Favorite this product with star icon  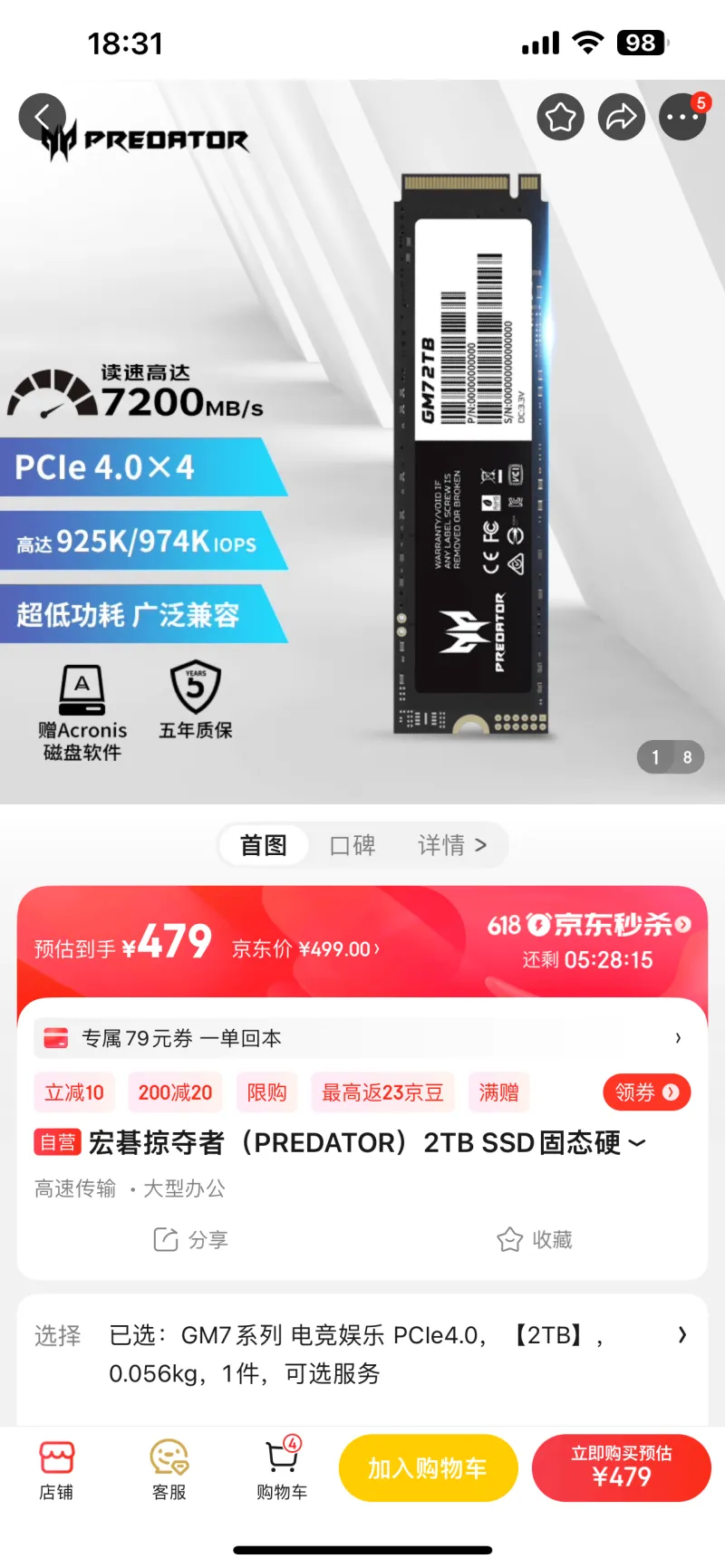561,117
